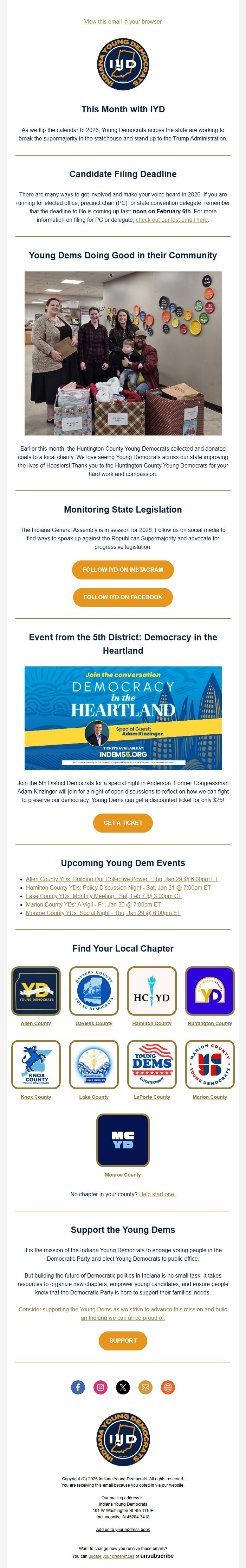Open Lake County YDs Monthly Meeting link
The width and height of the screenshot is (246, 1568).
(x=103, y=896)
